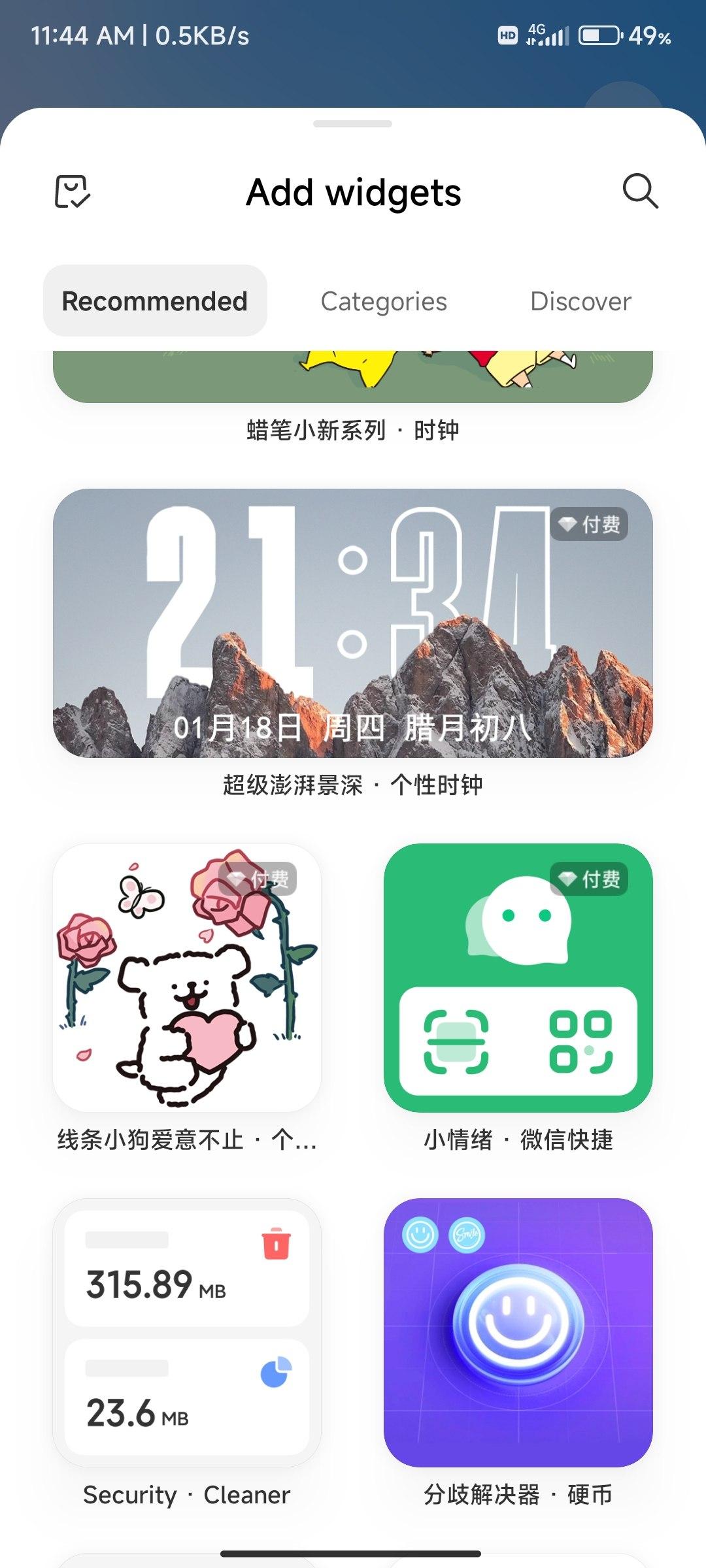The image size is (706, 1568).
Task: Choose the 线条小狗爱意不止 puppy widget
Action: point(187,978)
